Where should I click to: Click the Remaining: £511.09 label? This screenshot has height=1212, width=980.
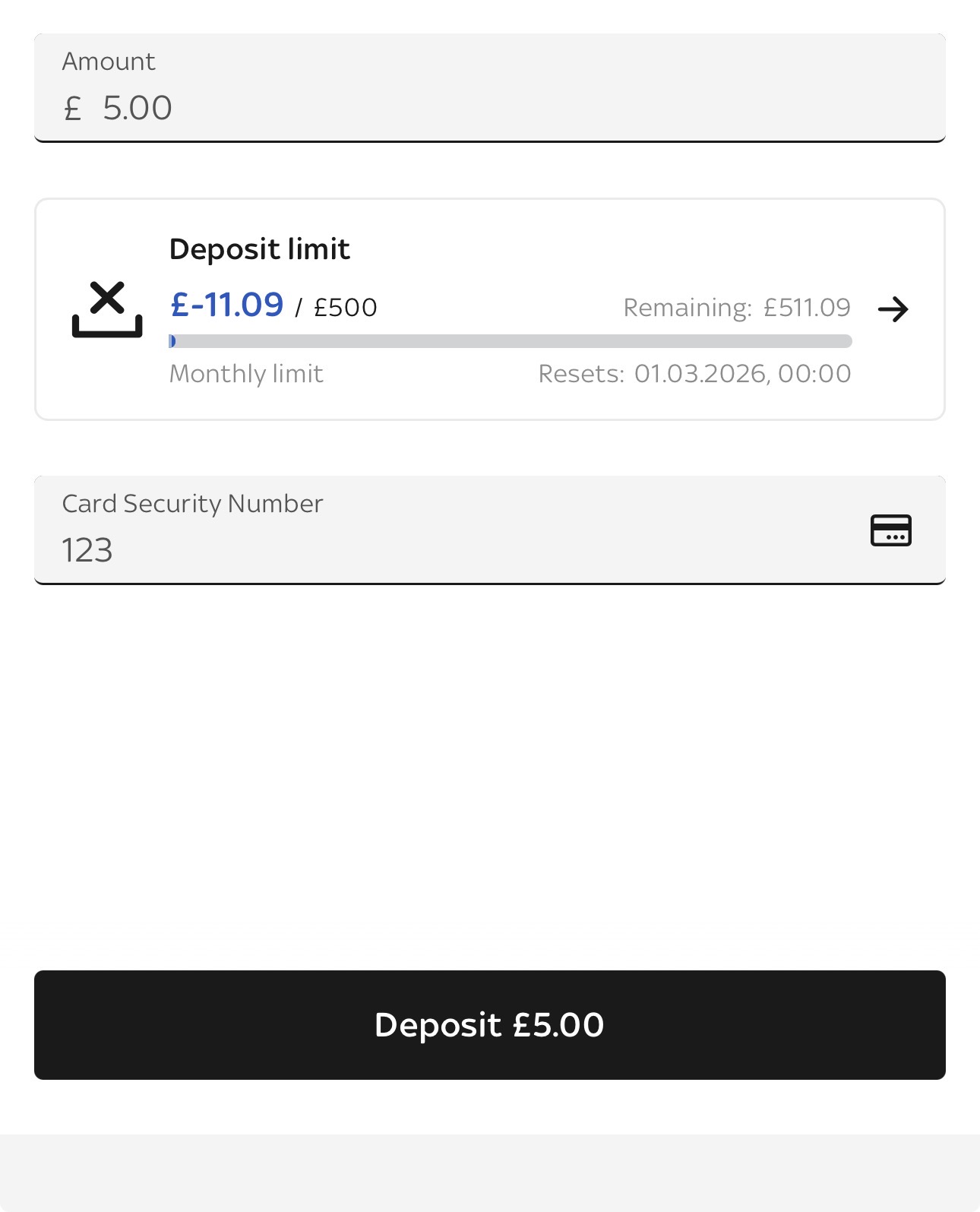(x=737, y=308)
